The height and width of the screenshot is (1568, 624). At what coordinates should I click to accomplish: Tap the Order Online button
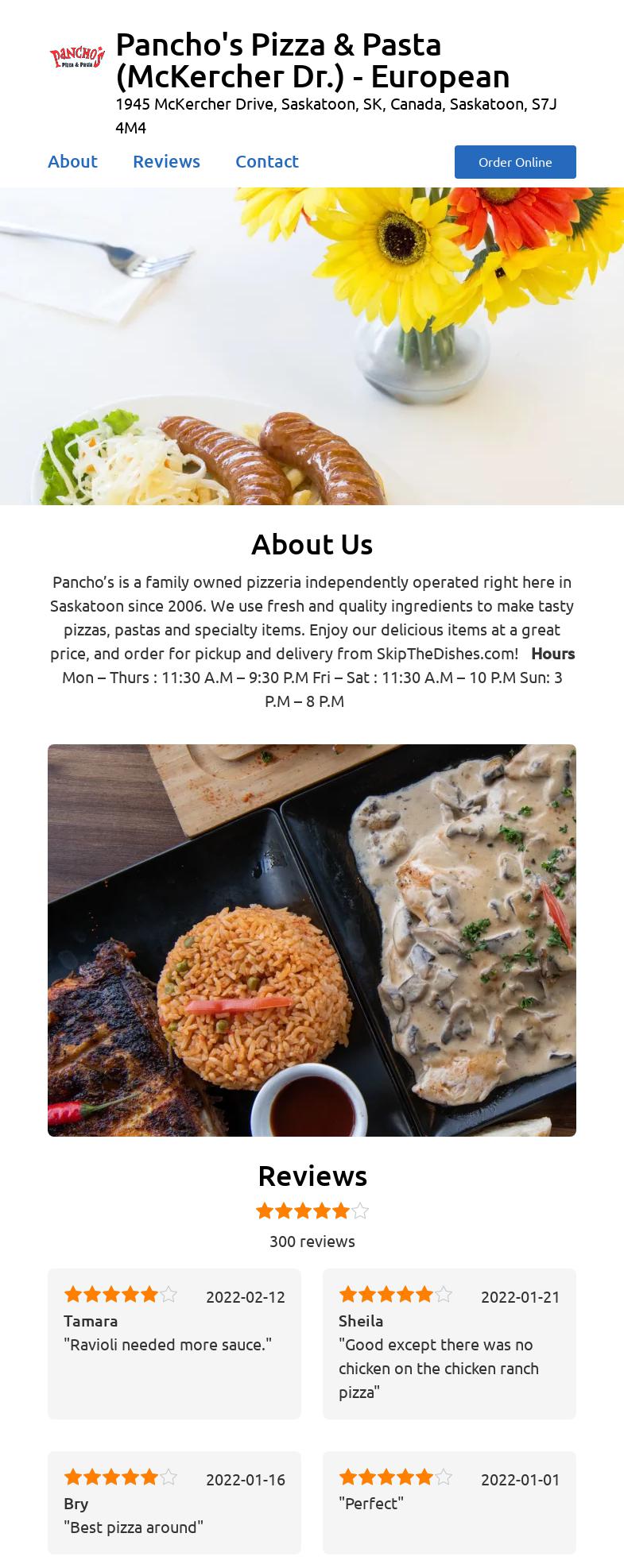click(x=515, y=162)
